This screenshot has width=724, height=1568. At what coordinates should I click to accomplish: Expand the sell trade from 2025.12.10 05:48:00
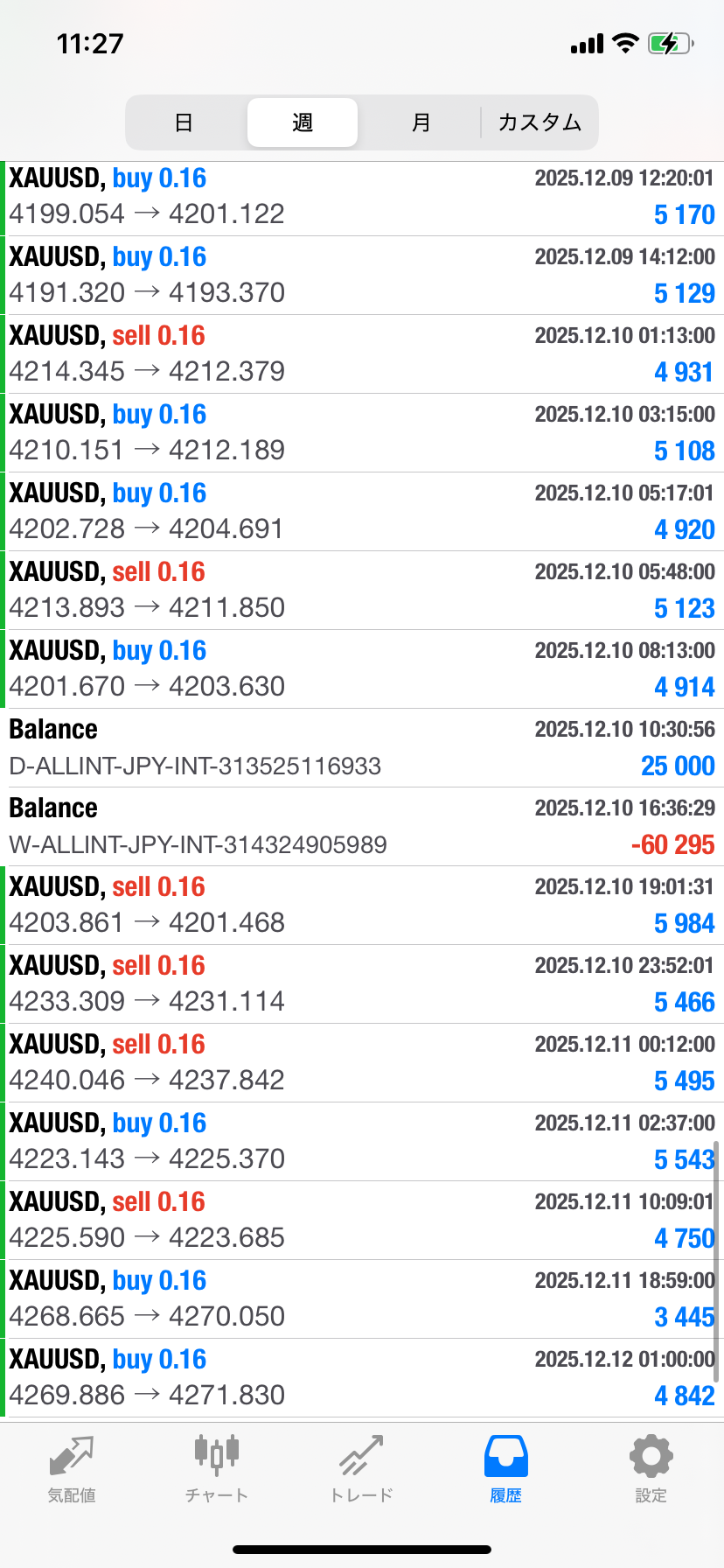click(362, 591)
